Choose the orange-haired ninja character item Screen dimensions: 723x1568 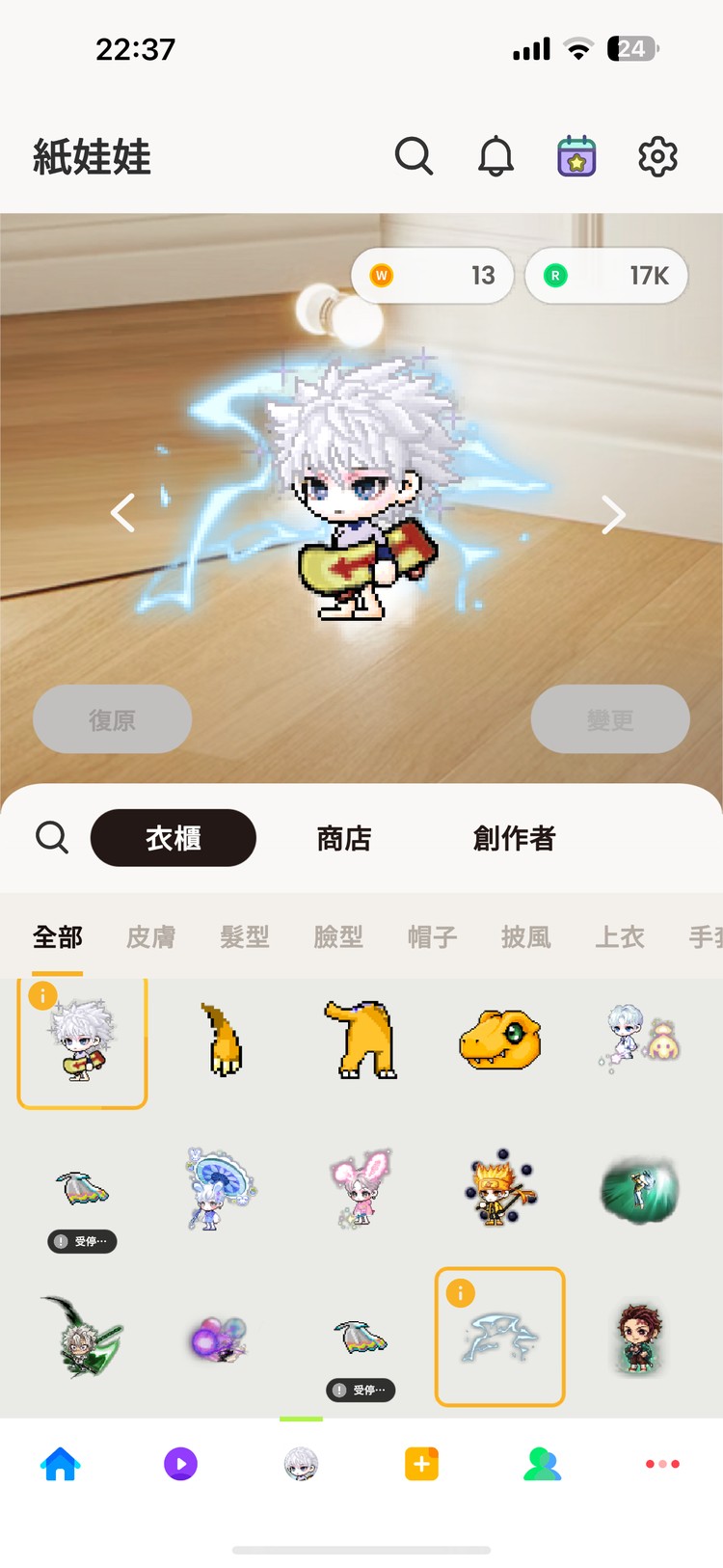click(499, 1189)
